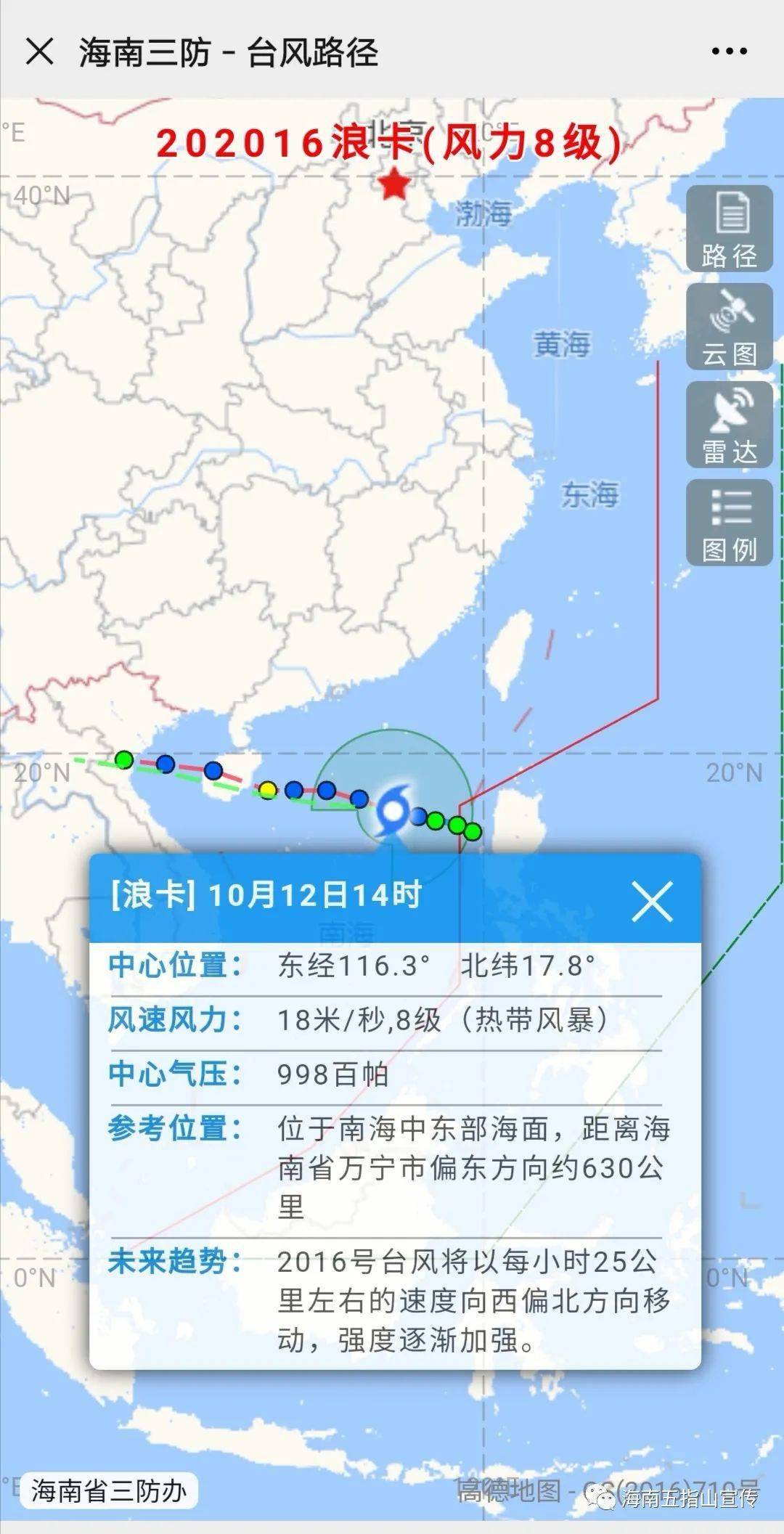The width and height of the screenshot is (784, 1534).
Task: Dismiss the 浪卡 info popup
Action: 652,902
